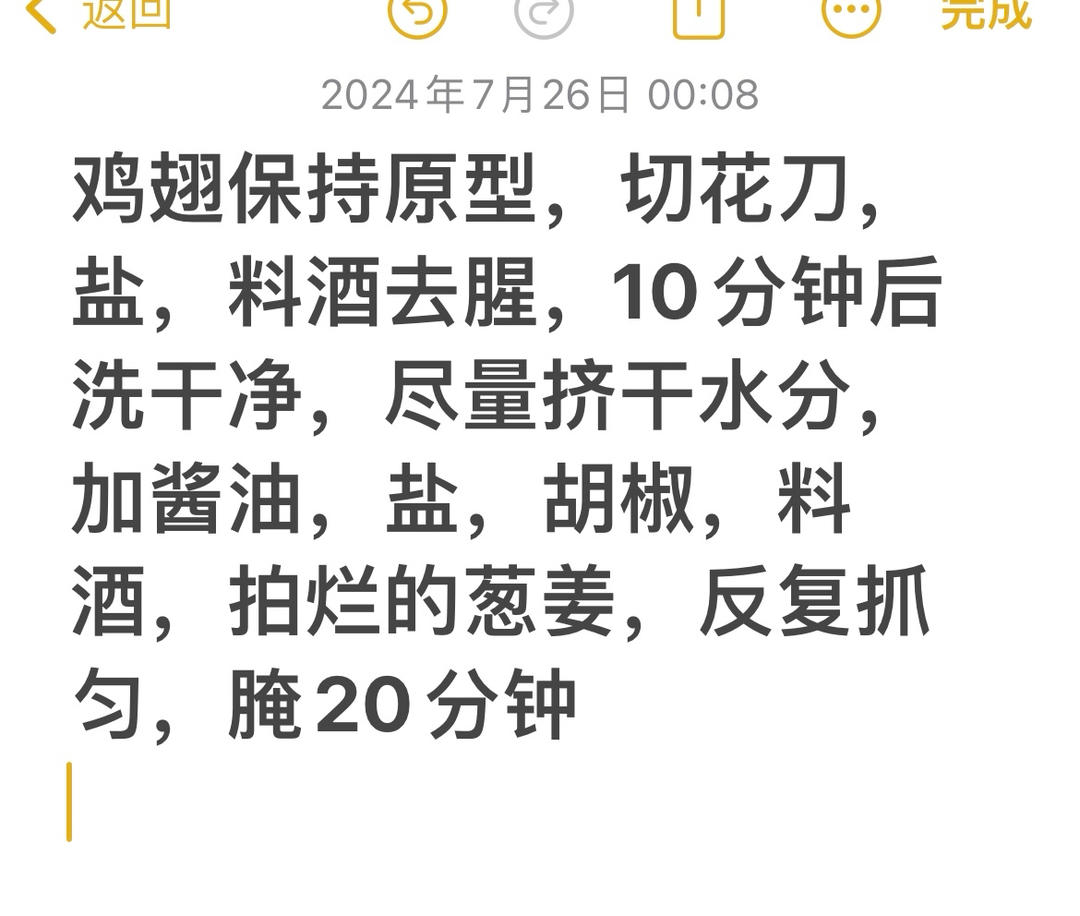Open the more options menu
1080x916 pixels.
pyautogui.click(x=851, y=14)
